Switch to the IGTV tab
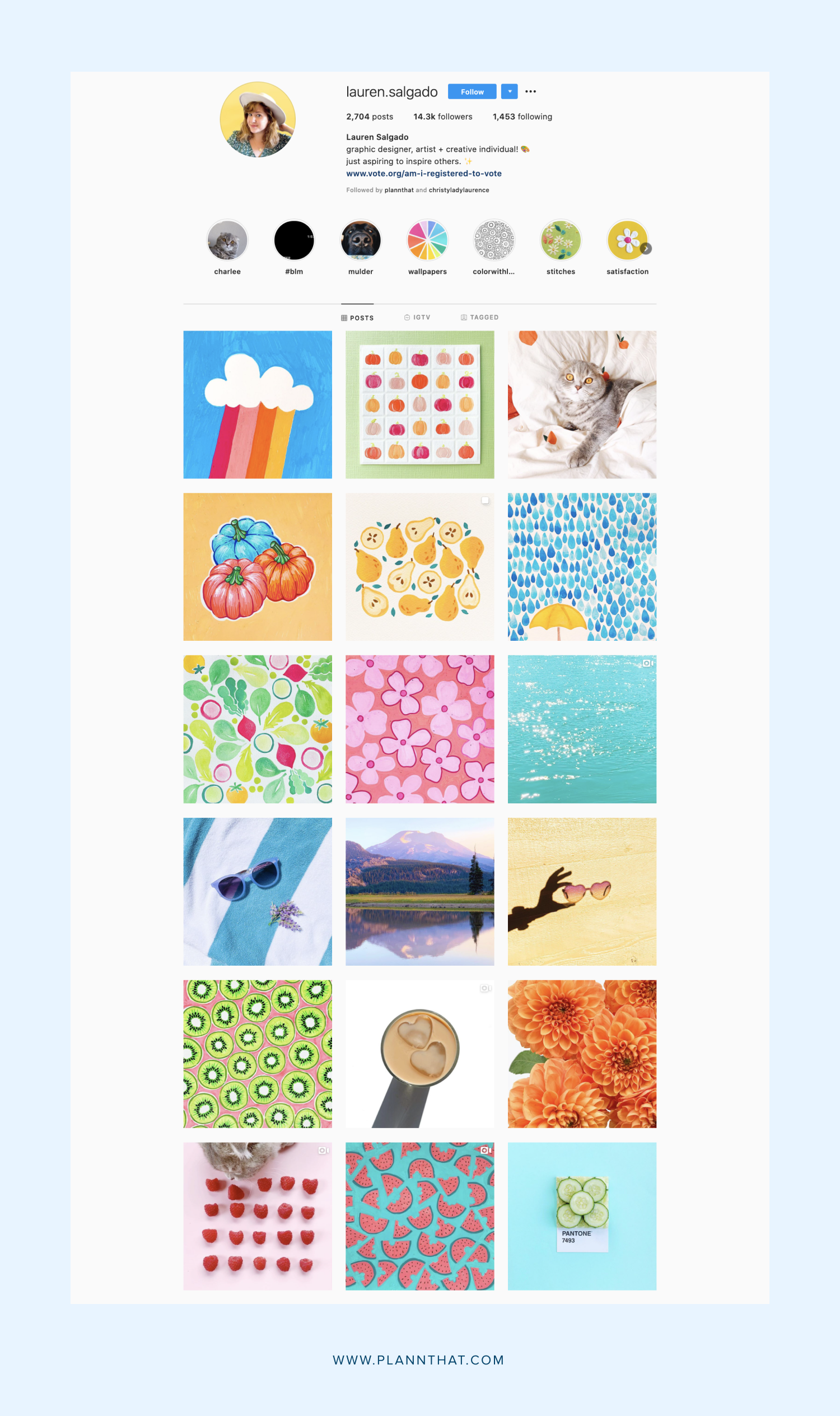The image size is (840, 1416). click(417, 318)
